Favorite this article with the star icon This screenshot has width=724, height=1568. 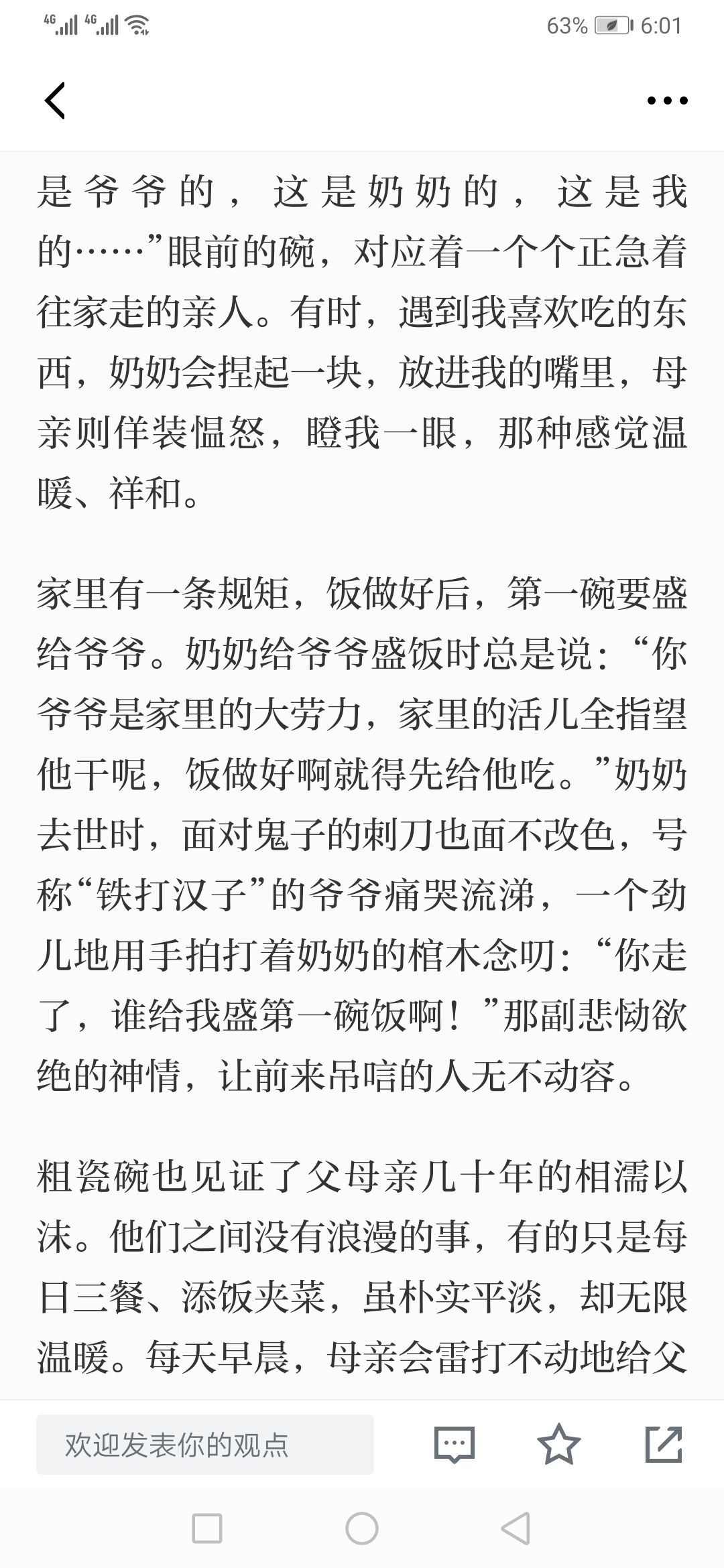point(559,1444)
